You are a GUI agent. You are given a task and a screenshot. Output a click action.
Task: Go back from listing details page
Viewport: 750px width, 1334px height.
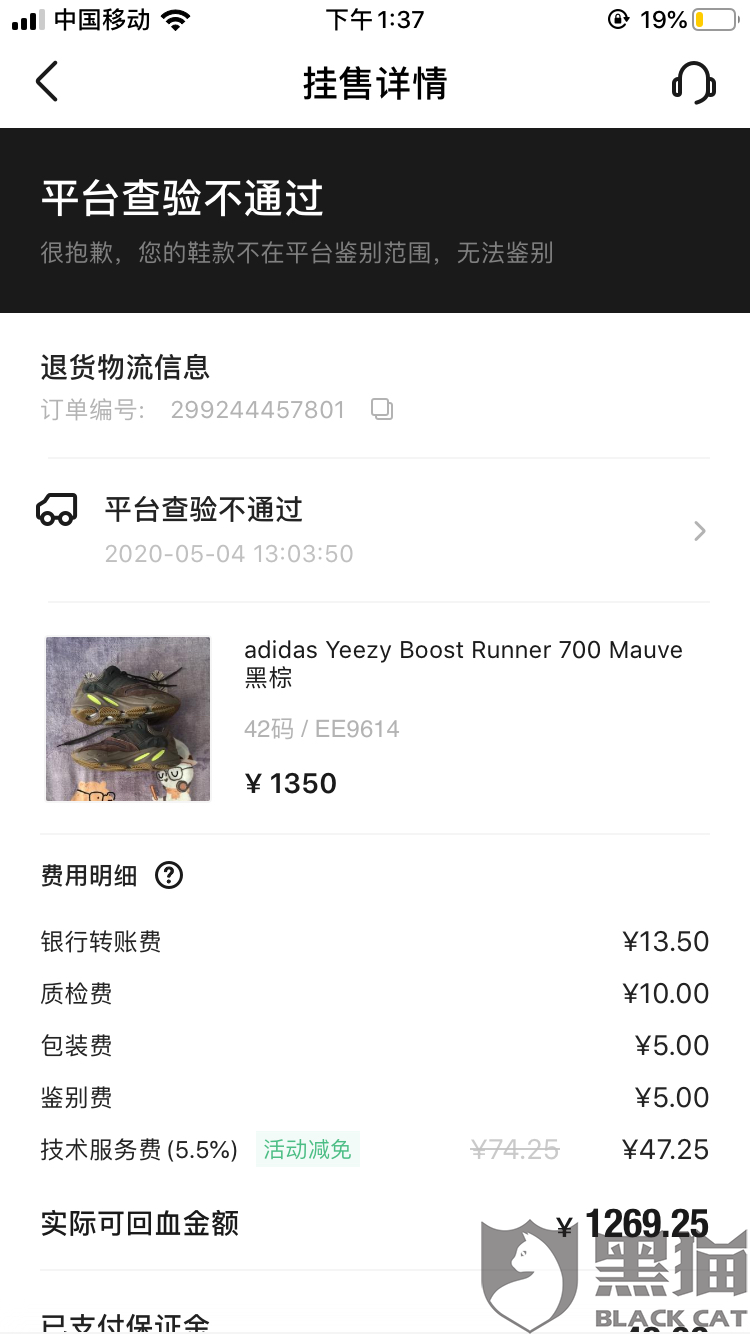[46, 82]
